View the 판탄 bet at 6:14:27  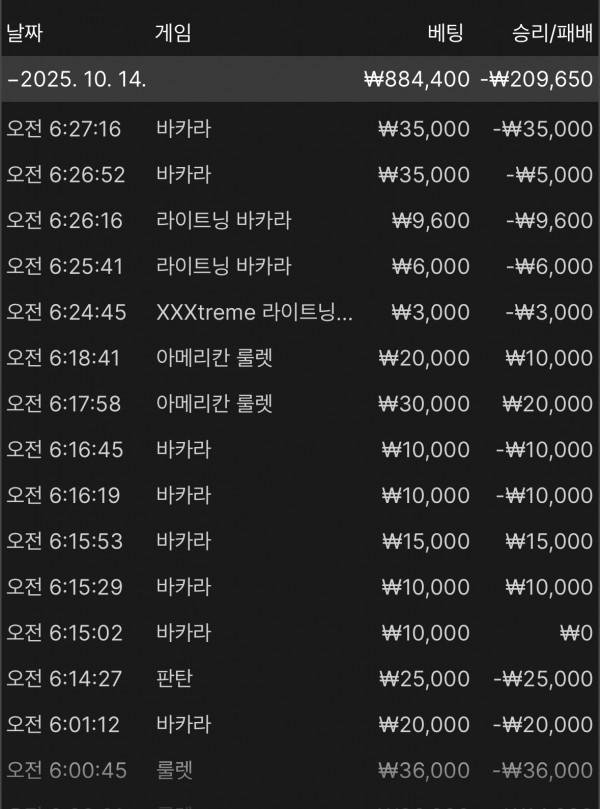(300, 679)
